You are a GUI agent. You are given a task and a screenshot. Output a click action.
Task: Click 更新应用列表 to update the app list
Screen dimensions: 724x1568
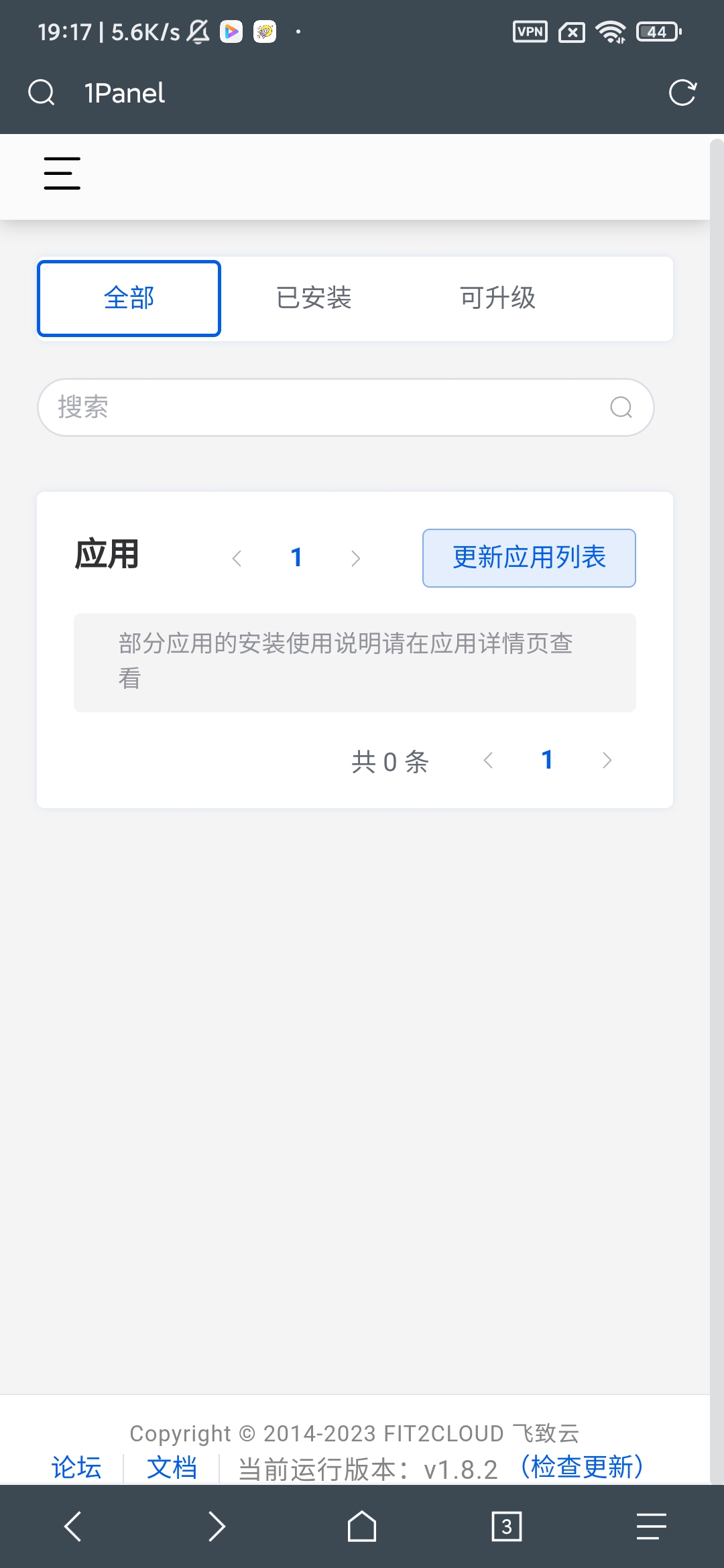click(x=528, y=558)
